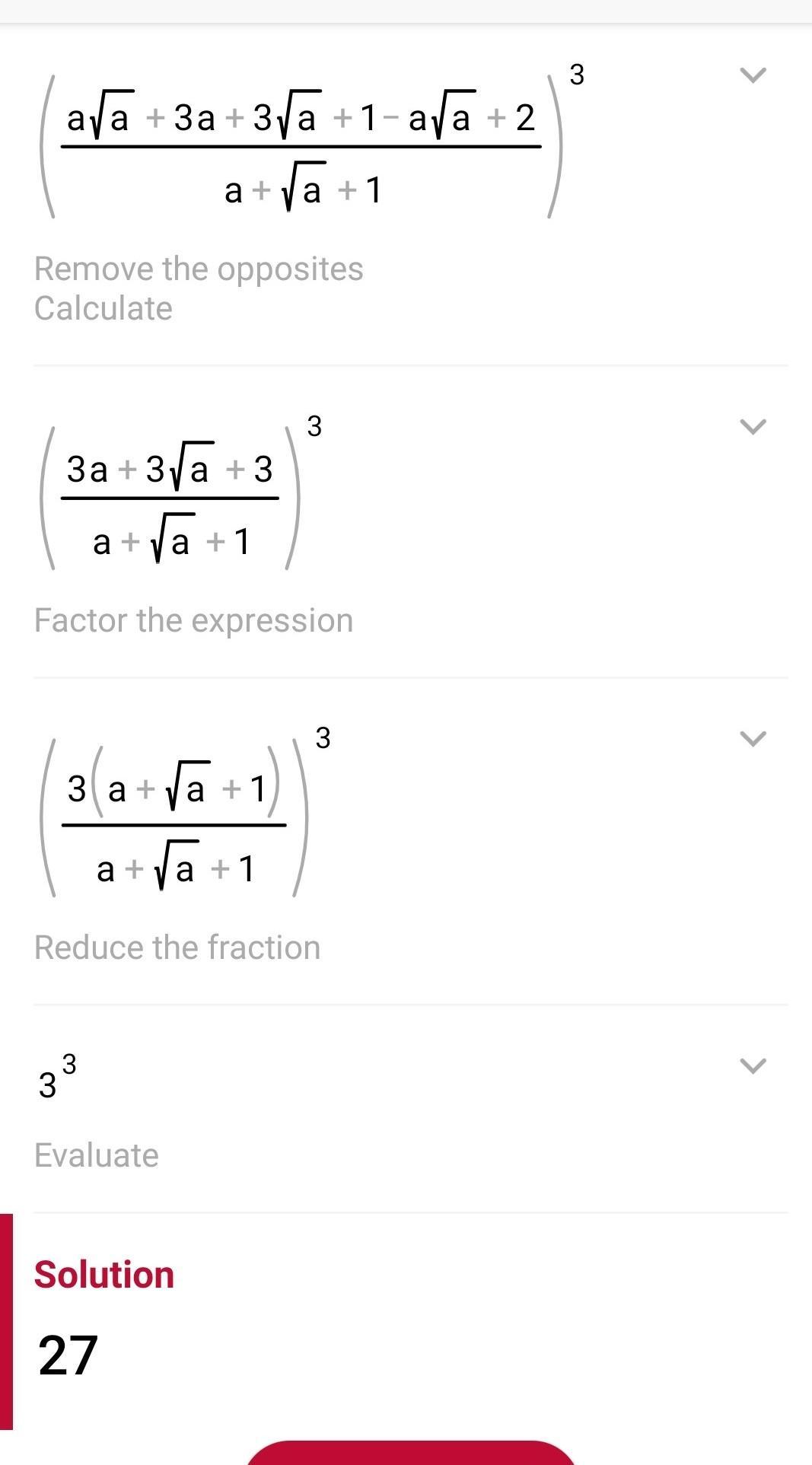Expand the "Evaluate" step chevron
This screenshot has width=812, height=1465.
pos(753,1065)
